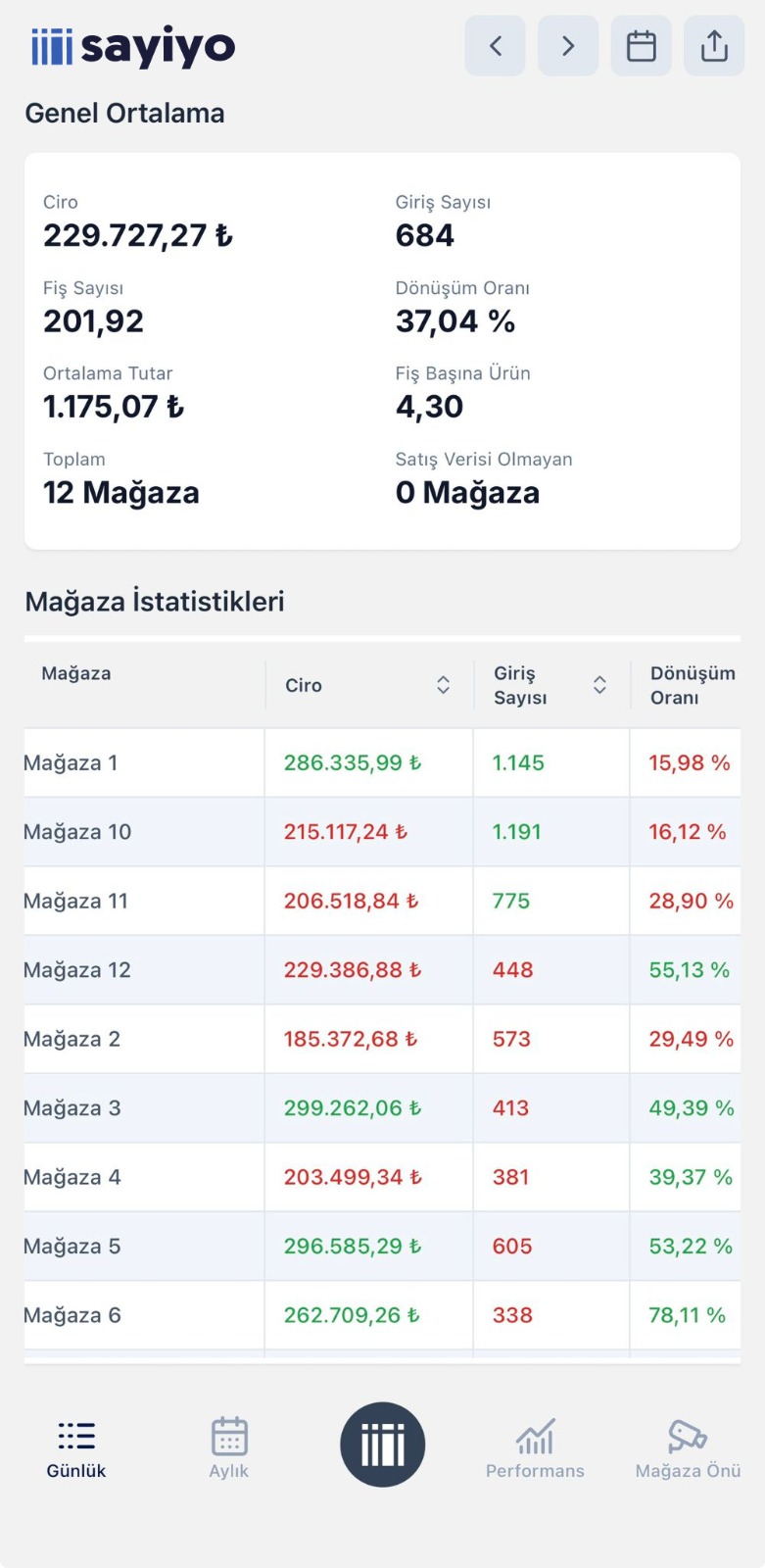The width and height of the screenshot is (765, 1568).
Task: Open the calendar date picker icon
Action: pos(641,45)
